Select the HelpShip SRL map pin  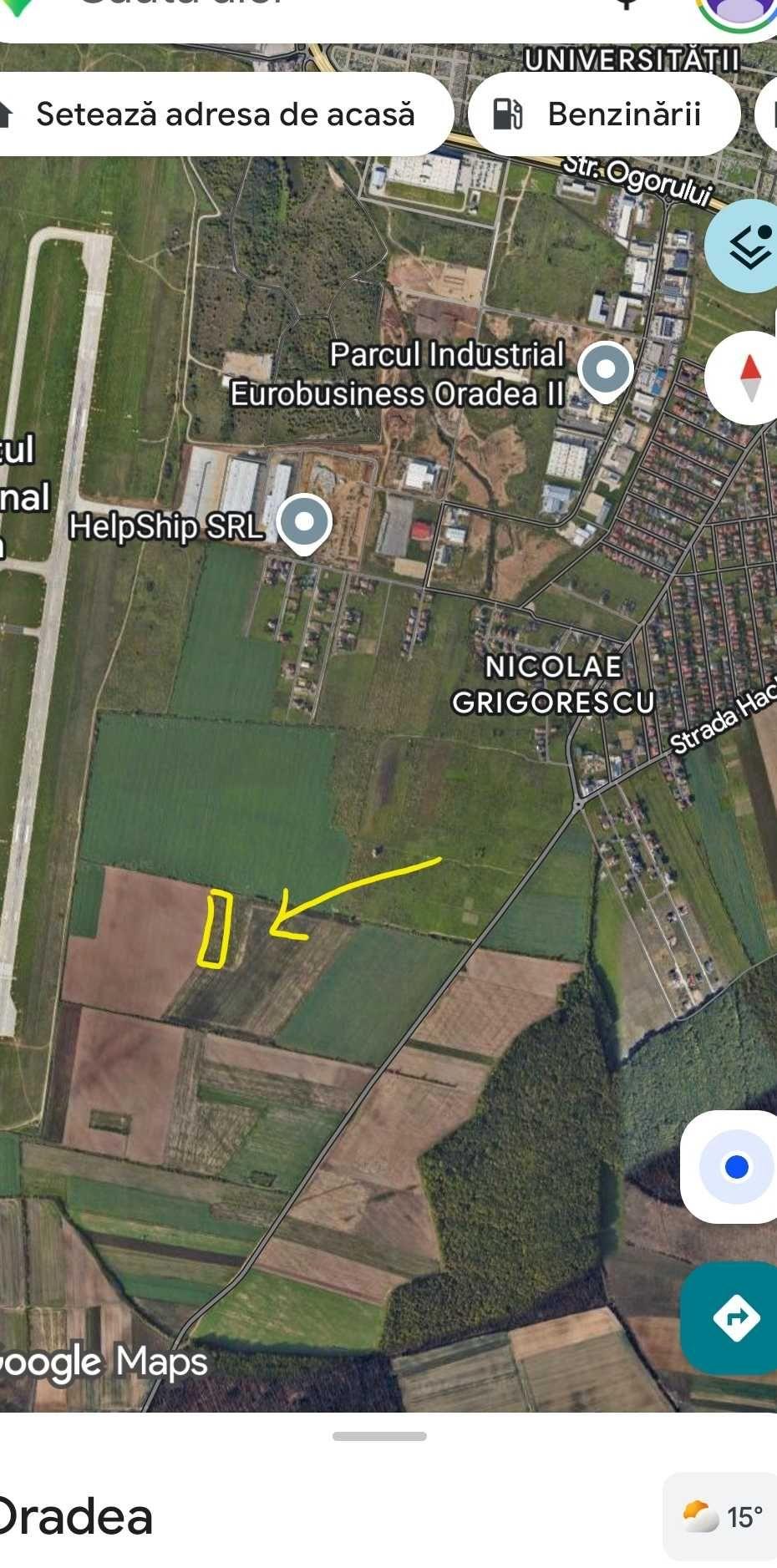[x=304, y=523]
